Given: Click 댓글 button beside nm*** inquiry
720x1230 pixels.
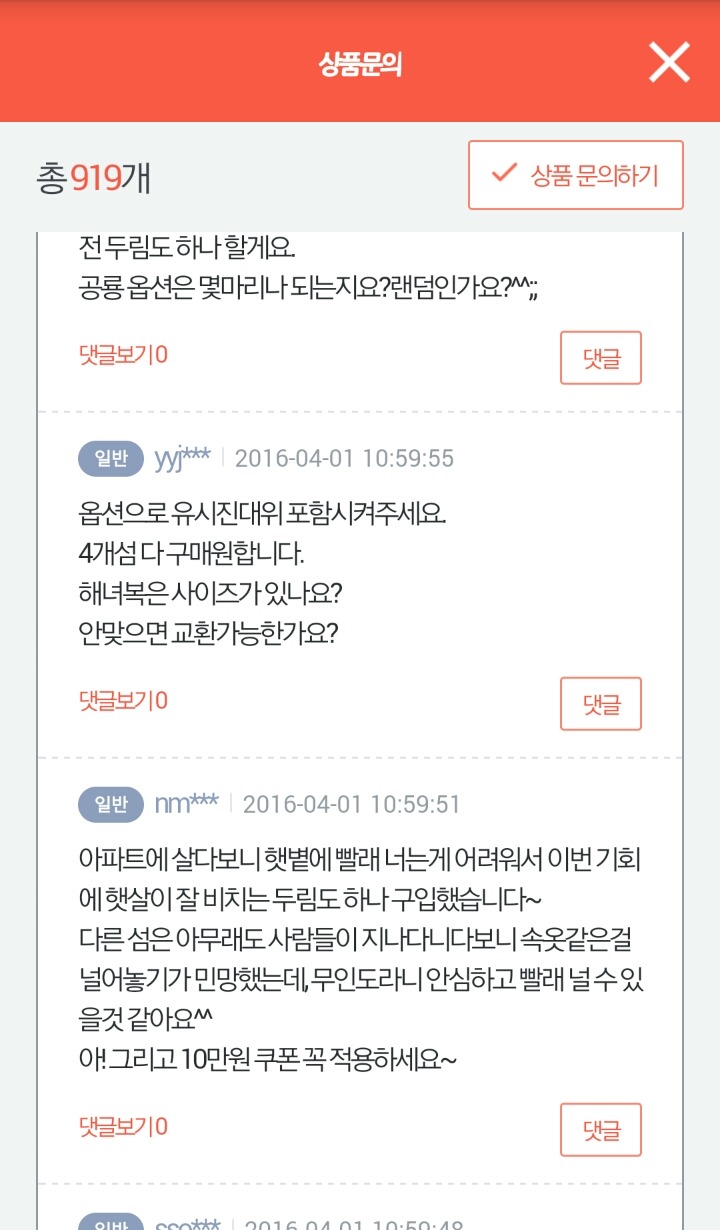Looking at the screenshot, I should (x=601, y=1129).
